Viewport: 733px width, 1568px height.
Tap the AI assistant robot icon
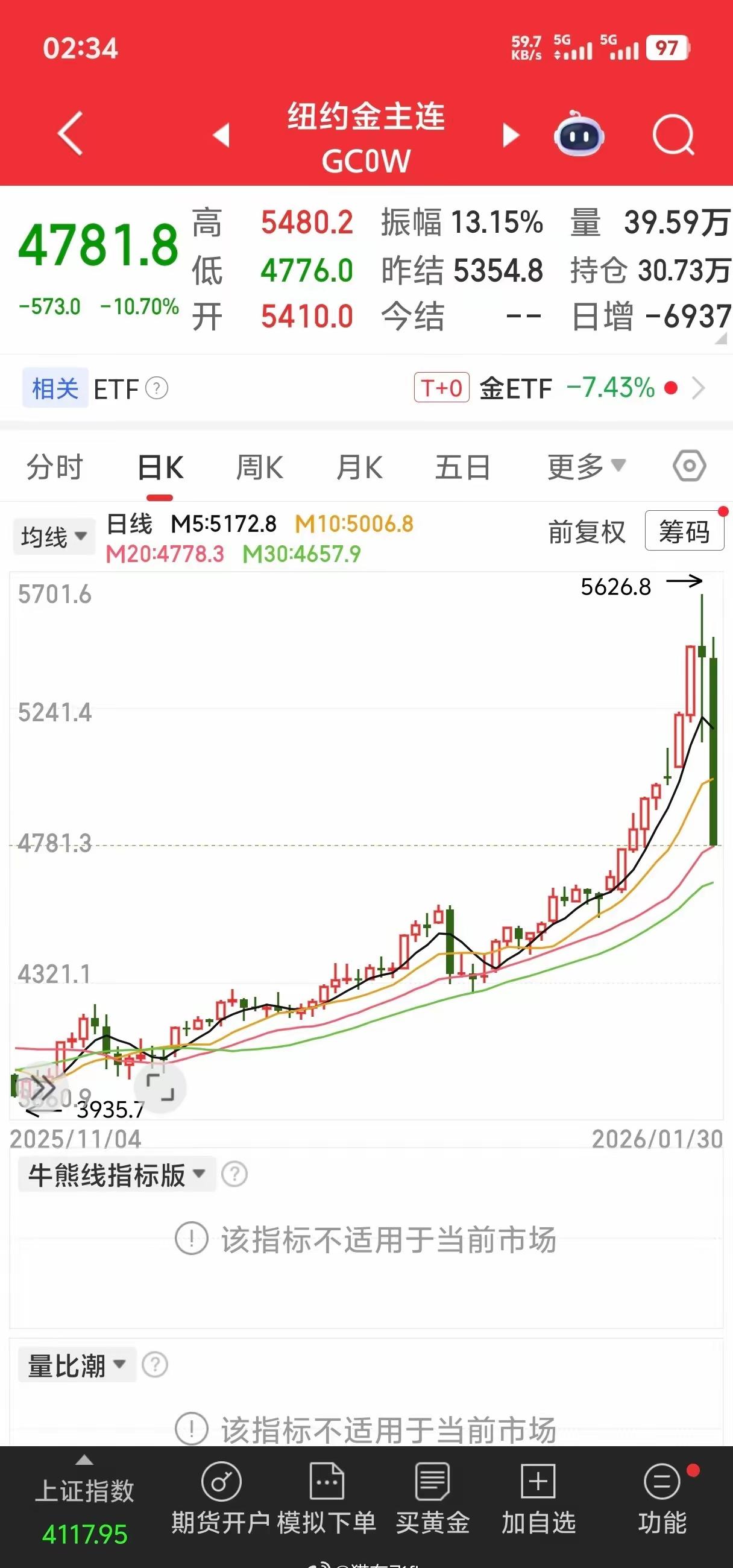tap(578, 135)
